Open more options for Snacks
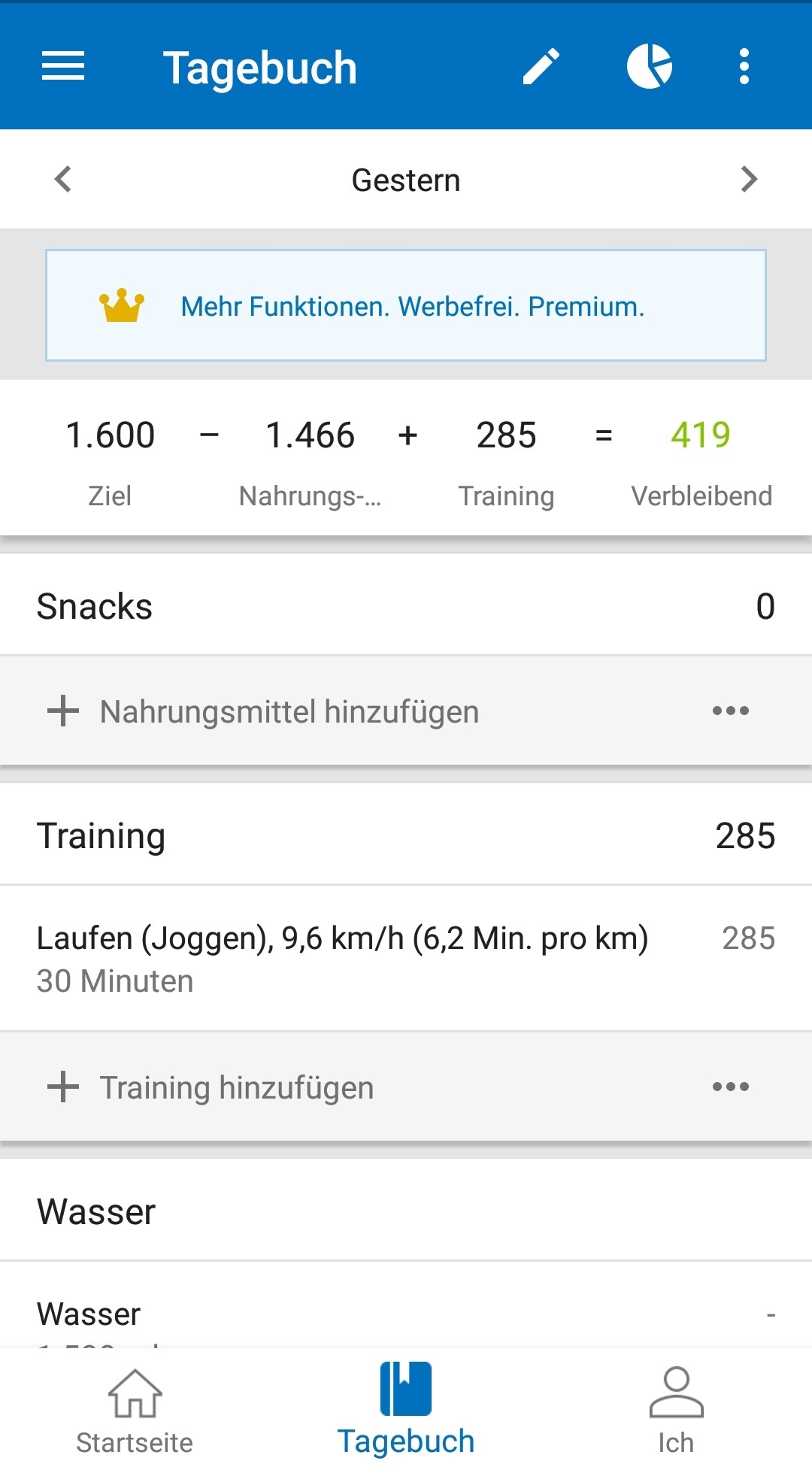Screen dimensions: 812x1467 (731, 711)
